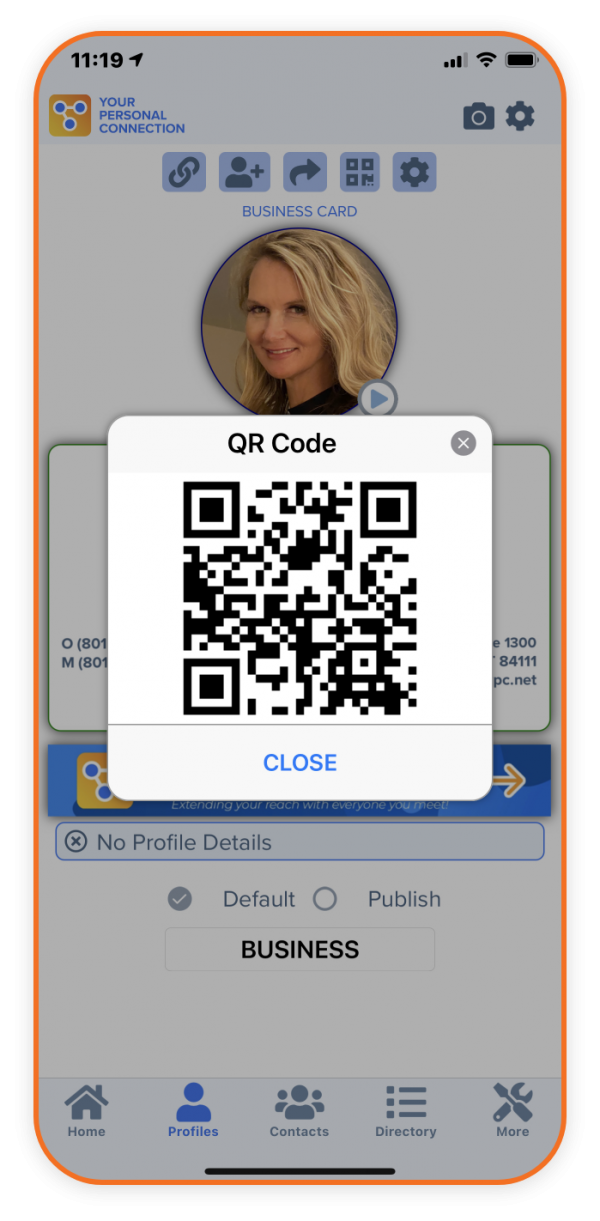
Task: Tap the link chain toolbar icon
Action: pos(184,172)
